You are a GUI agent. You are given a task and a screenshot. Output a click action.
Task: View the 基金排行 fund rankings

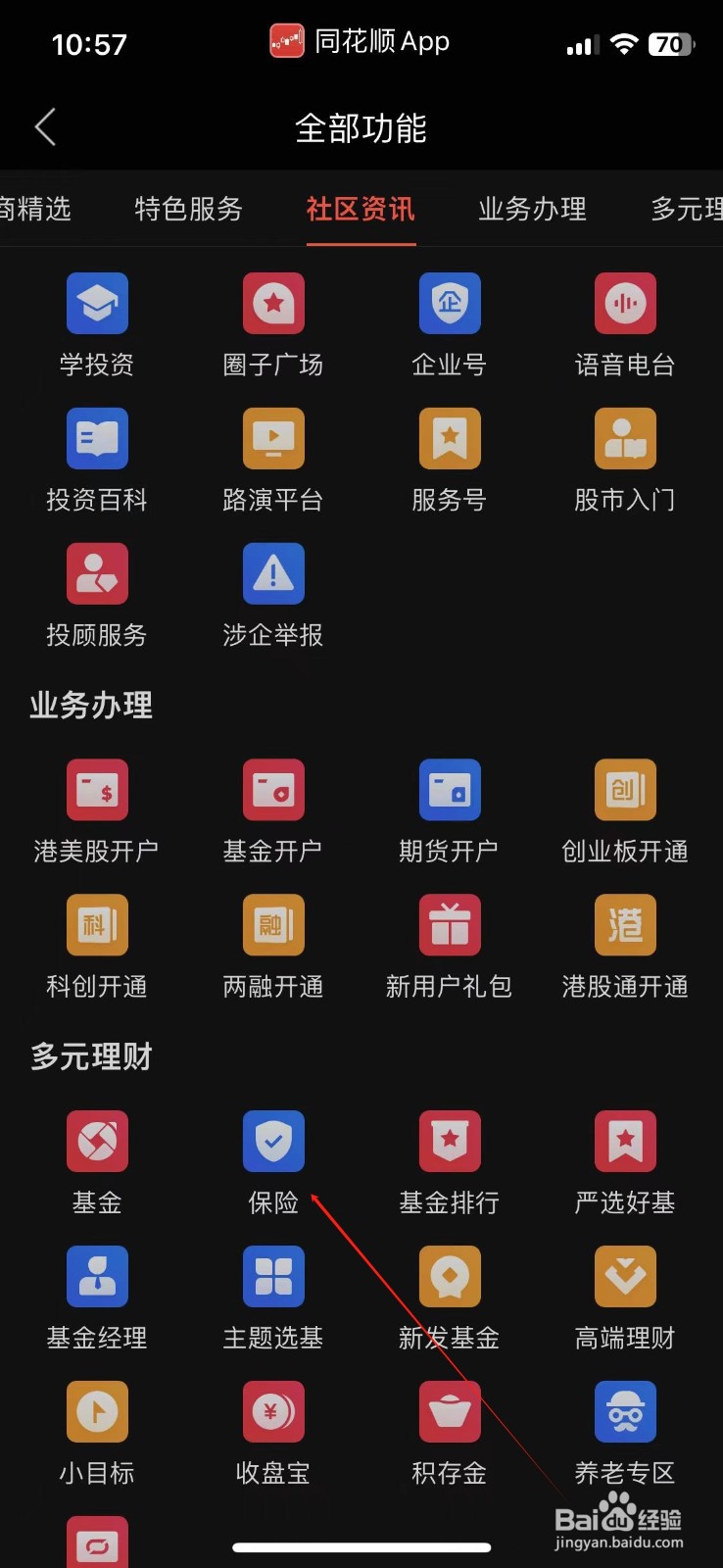point(449,1161)
